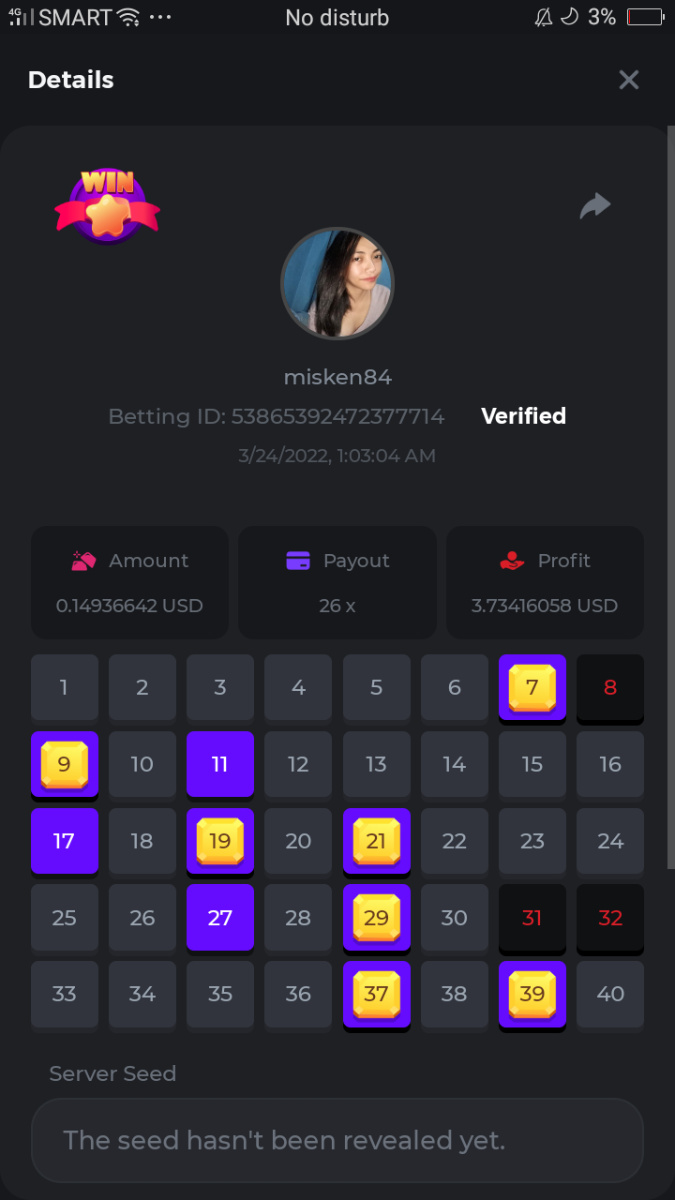675x1200 pixels.
Task: Tap the server seed field
Action: point(337,1140)
